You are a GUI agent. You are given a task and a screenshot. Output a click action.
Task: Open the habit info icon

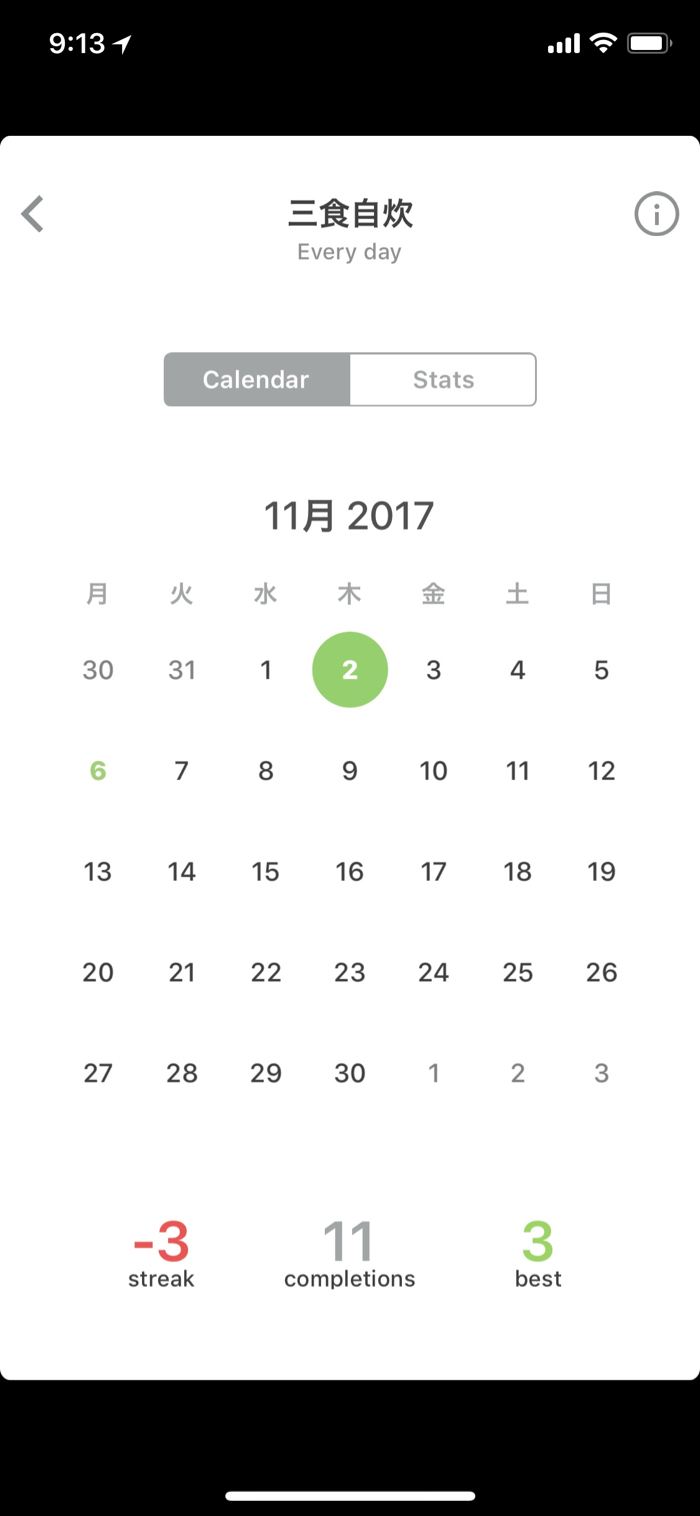pyautogui.click(x=656, y=214)
